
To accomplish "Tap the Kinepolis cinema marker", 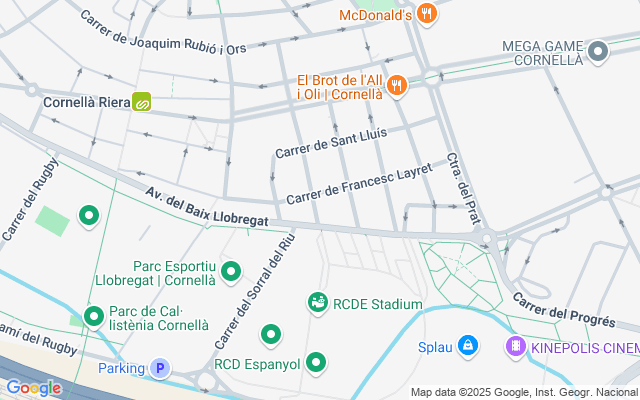I will click(515, 347).
